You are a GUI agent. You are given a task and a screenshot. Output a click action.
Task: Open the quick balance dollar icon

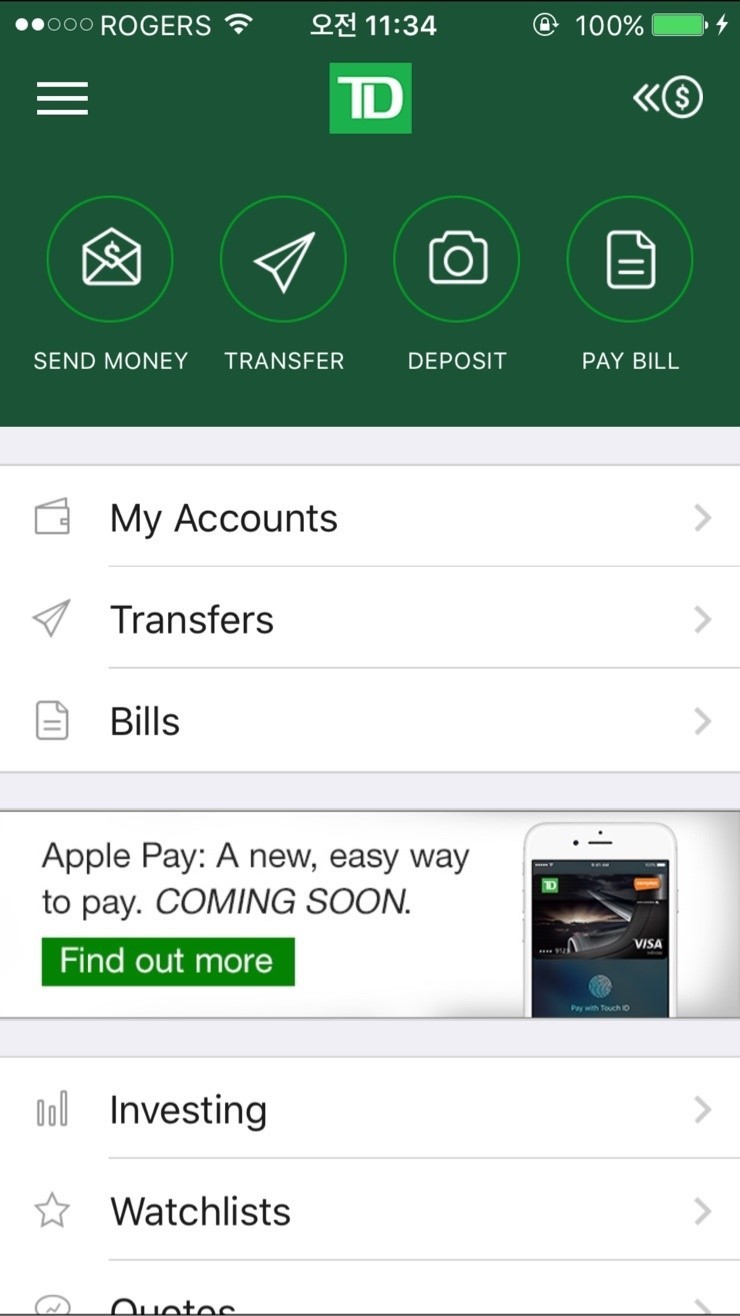coord(668,98)
